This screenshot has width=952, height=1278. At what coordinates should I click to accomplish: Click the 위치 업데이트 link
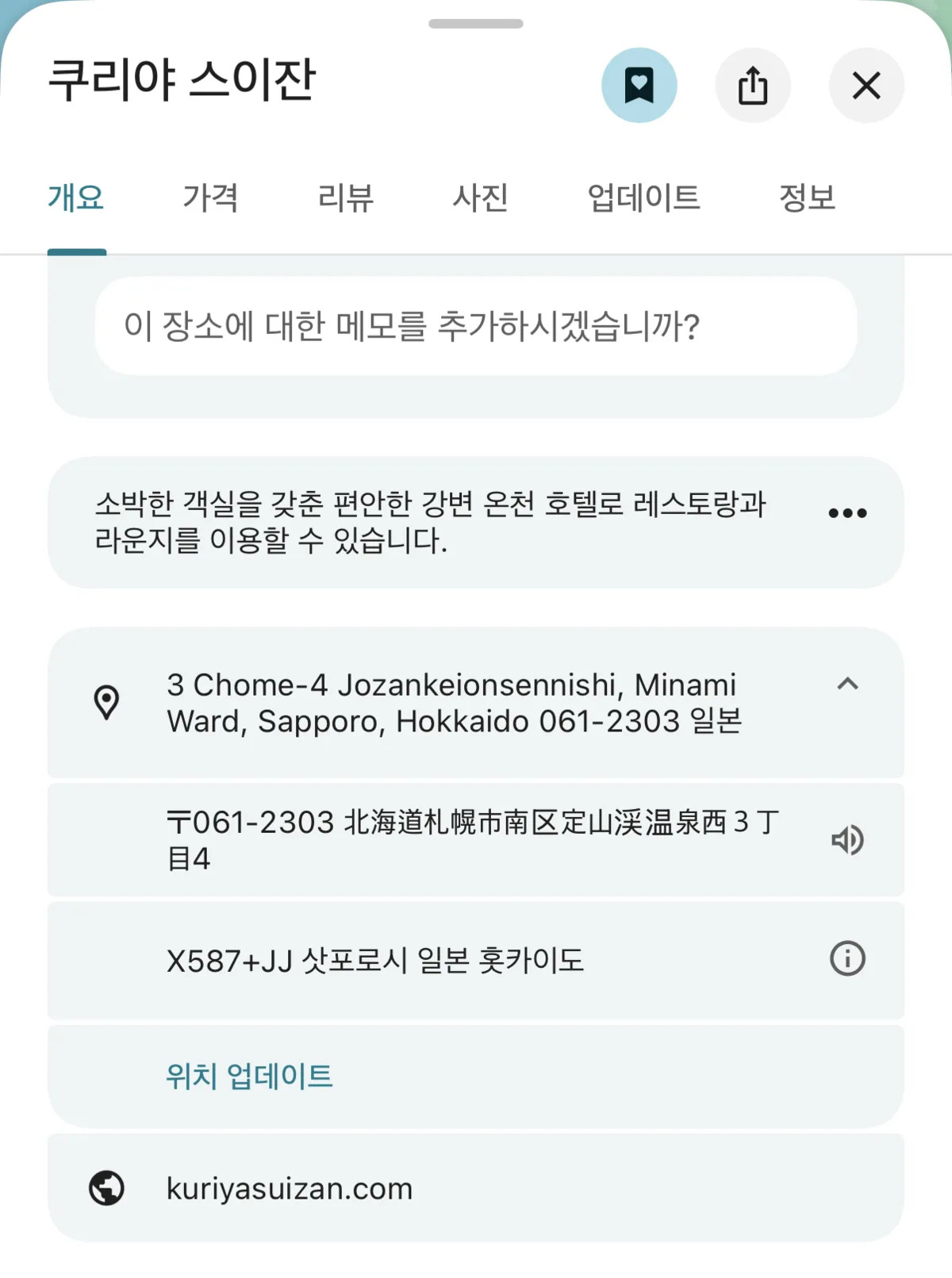pyautogui.click(x=249, y=1075)
